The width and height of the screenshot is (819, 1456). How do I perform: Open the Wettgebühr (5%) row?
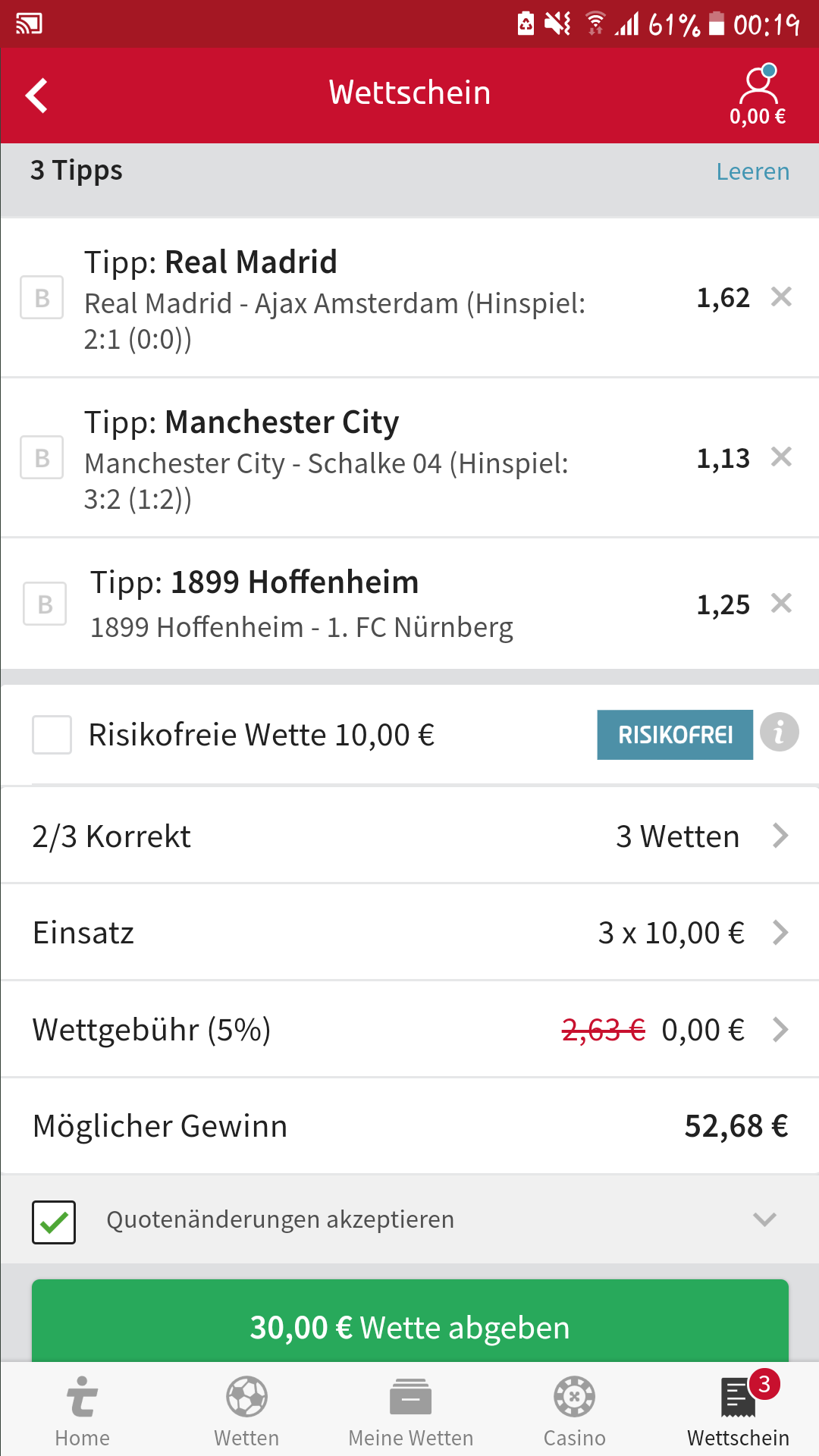(409, 1029)
